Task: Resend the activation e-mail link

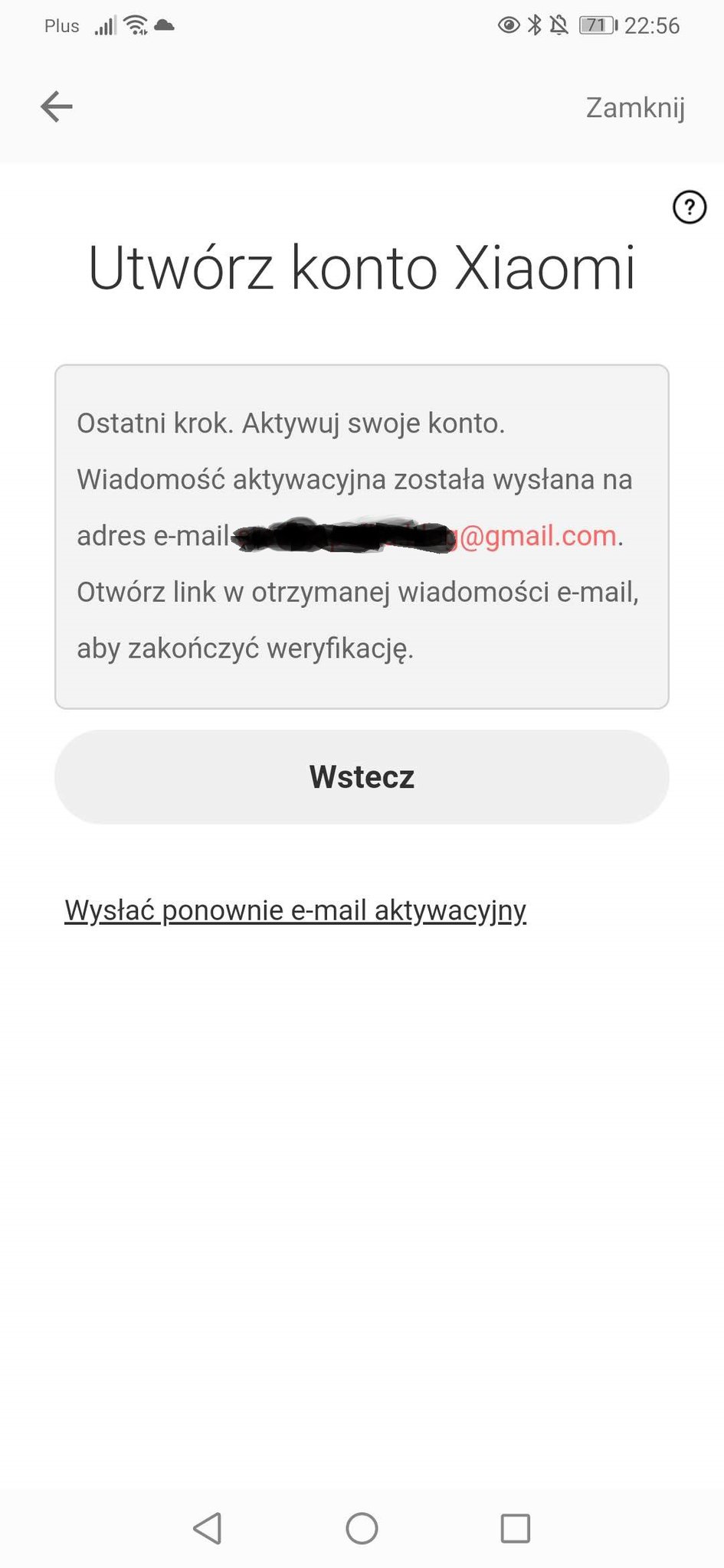Action: 295,910
